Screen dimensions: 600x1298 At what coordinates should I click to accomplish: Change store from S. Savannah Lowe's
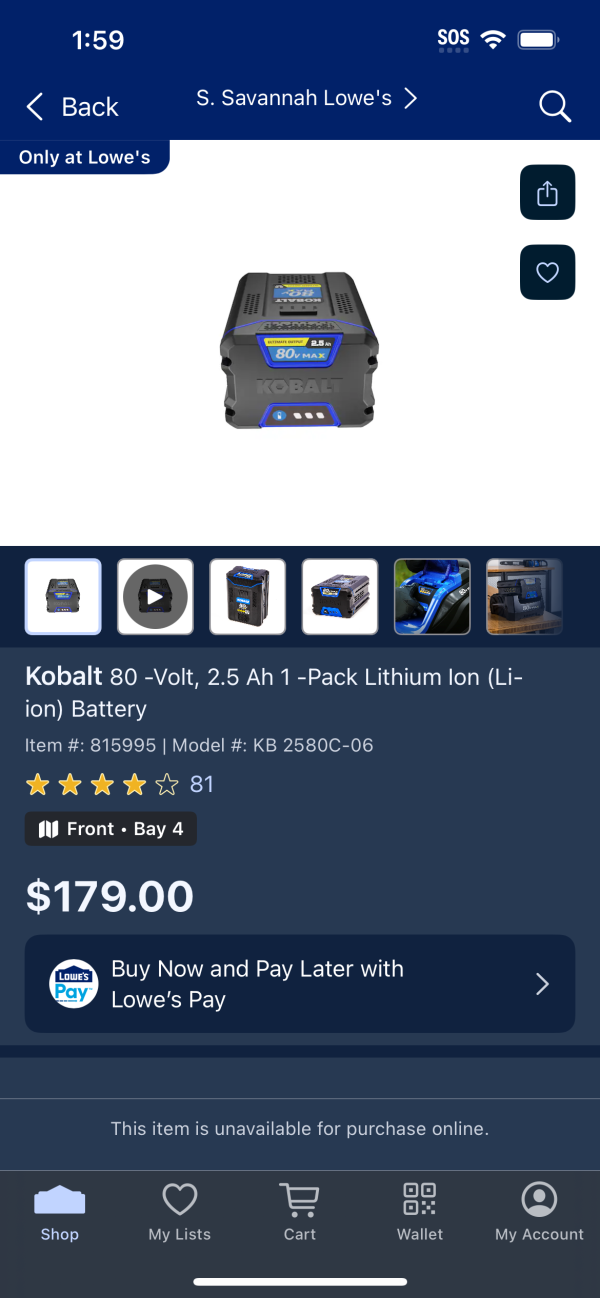tap(306, 98)
